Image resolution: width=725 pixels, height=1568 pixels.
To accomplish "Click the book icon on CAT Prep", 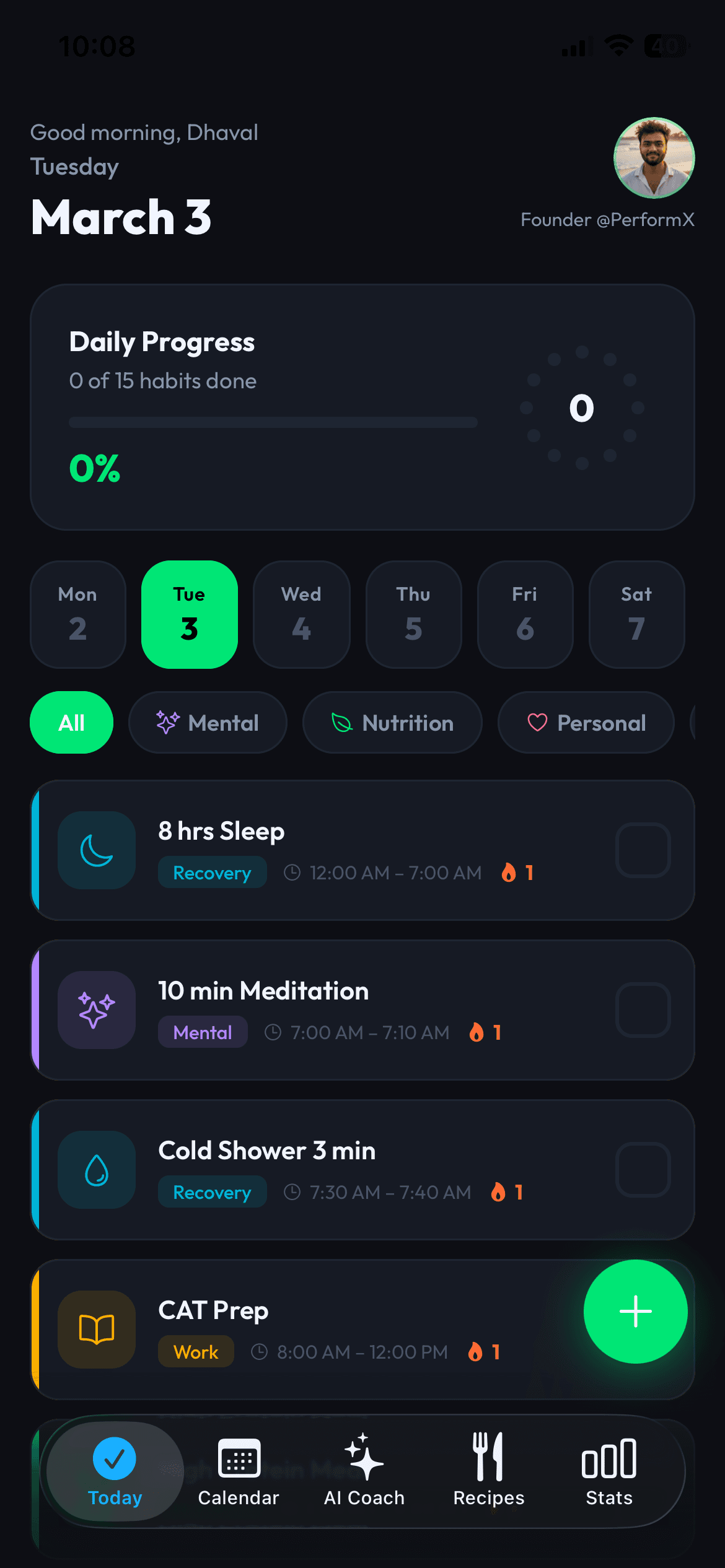I will click(x=96, y=1329).
